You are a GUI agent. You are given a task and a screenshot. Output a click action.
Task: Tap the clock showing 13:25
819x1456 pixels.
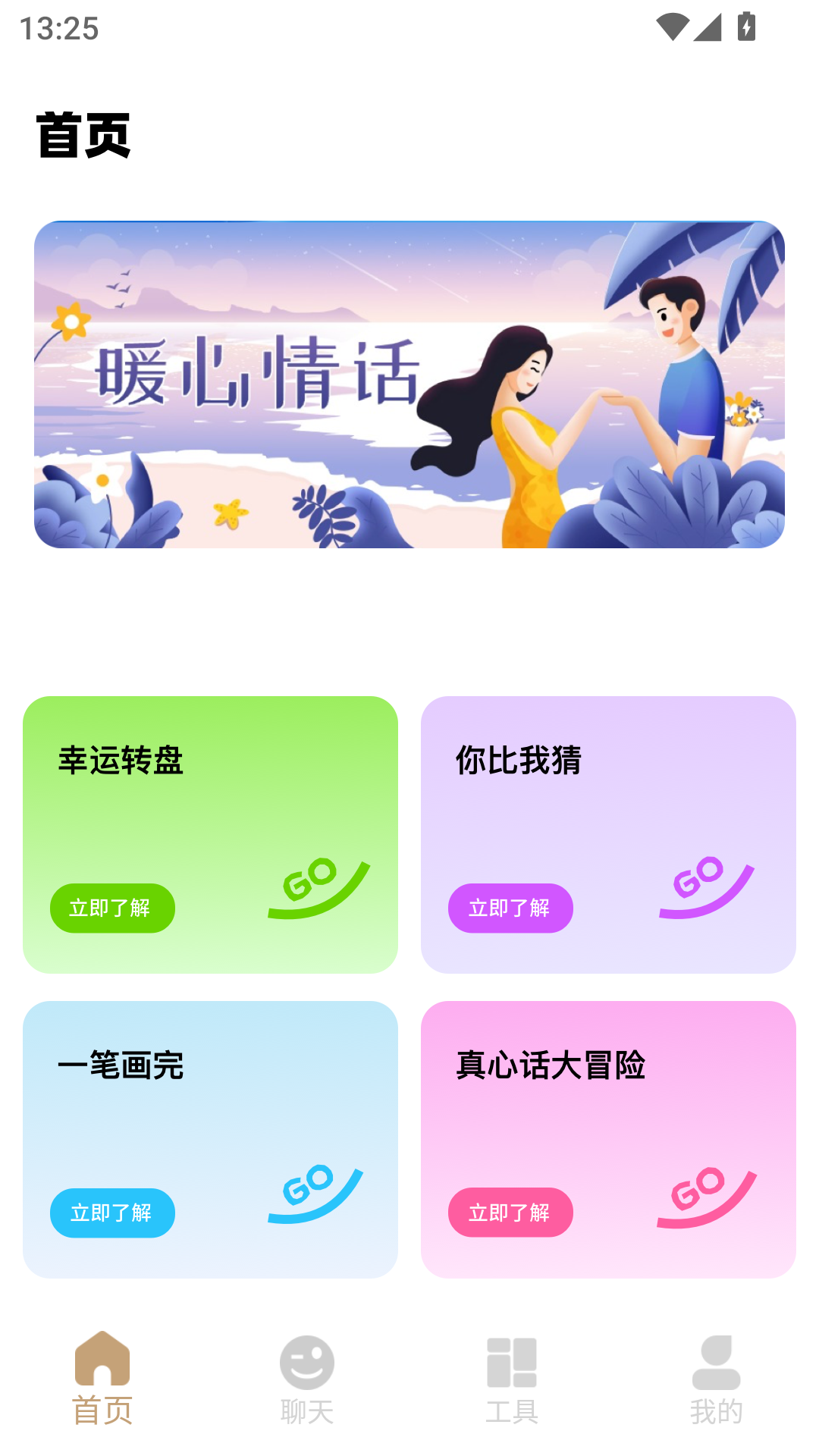(58, 28)
